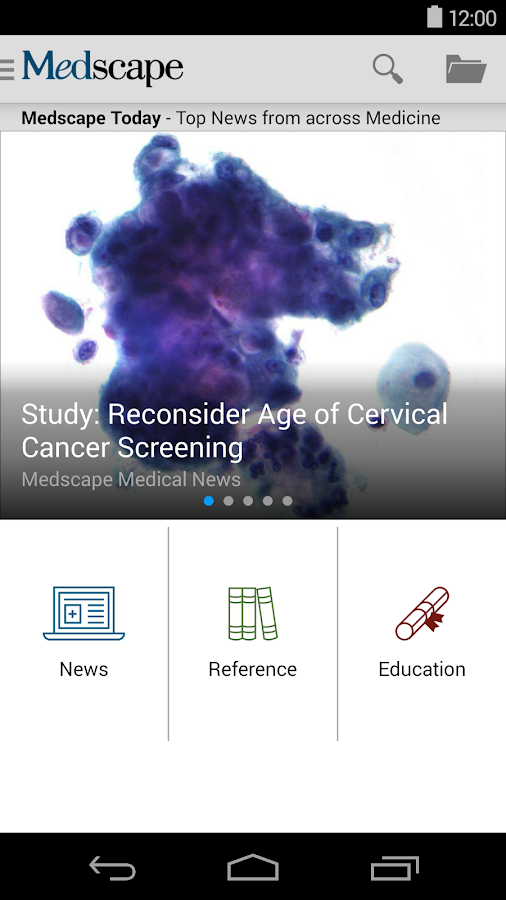Jump to the third carousel page dot
The width and height of the screenshot is (506, 900).
pyautogui.click(x=248, y=501)
